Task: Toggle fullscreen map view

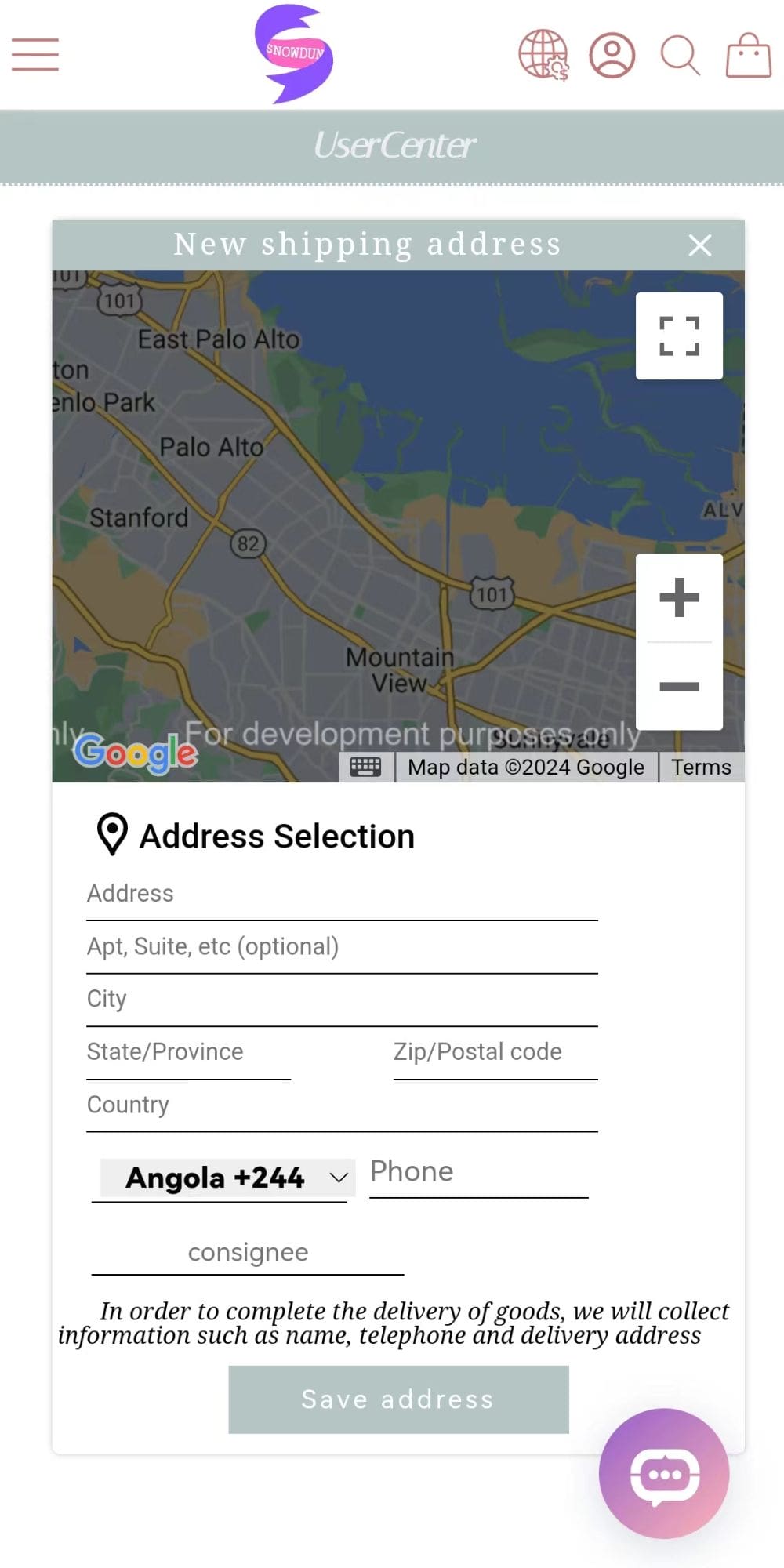Action: (x=679, y=336)
